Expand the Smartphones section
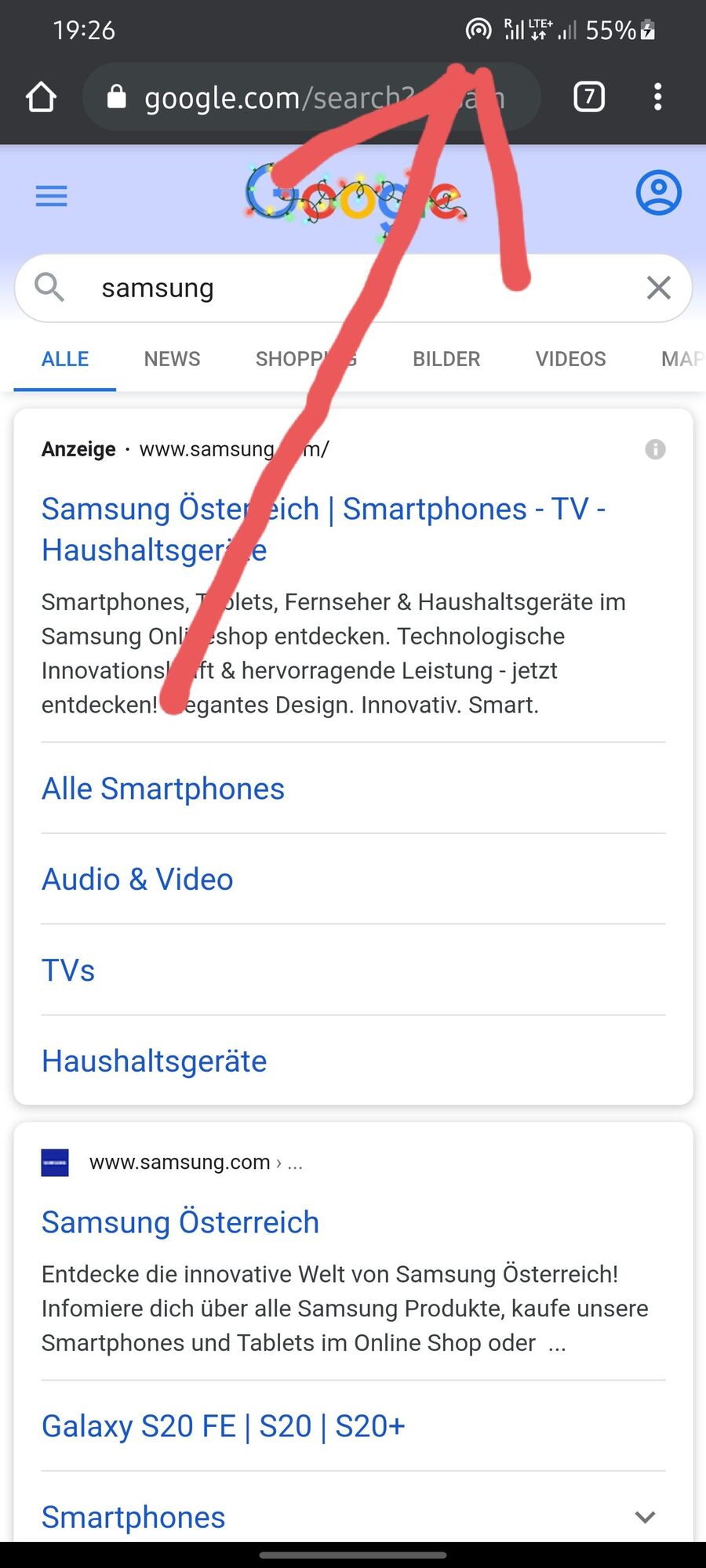The width and height of the screenshot is (706, 1568). pyautogui.click(x=645, y=1517)
